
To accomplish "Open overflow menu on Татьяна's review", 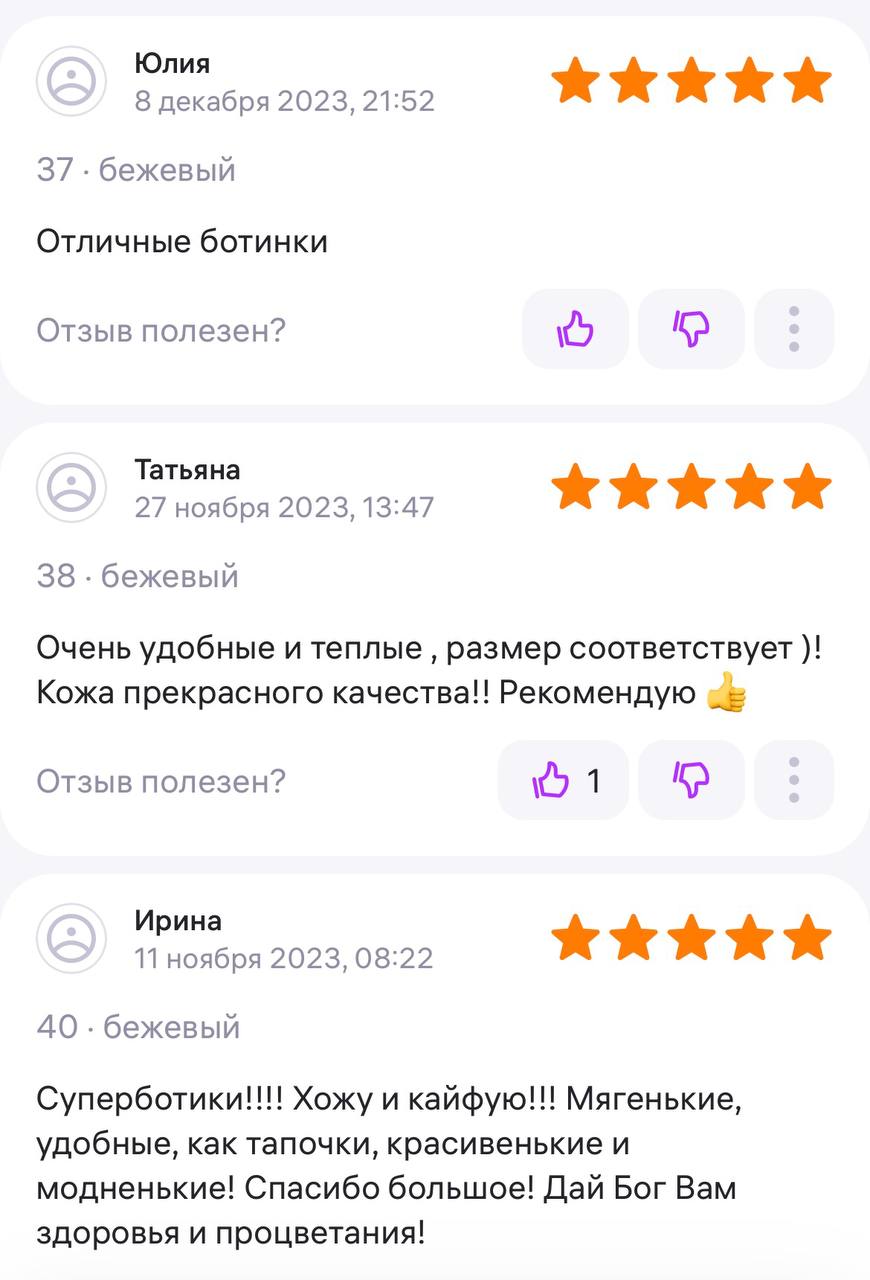I will tap(793, 780).
